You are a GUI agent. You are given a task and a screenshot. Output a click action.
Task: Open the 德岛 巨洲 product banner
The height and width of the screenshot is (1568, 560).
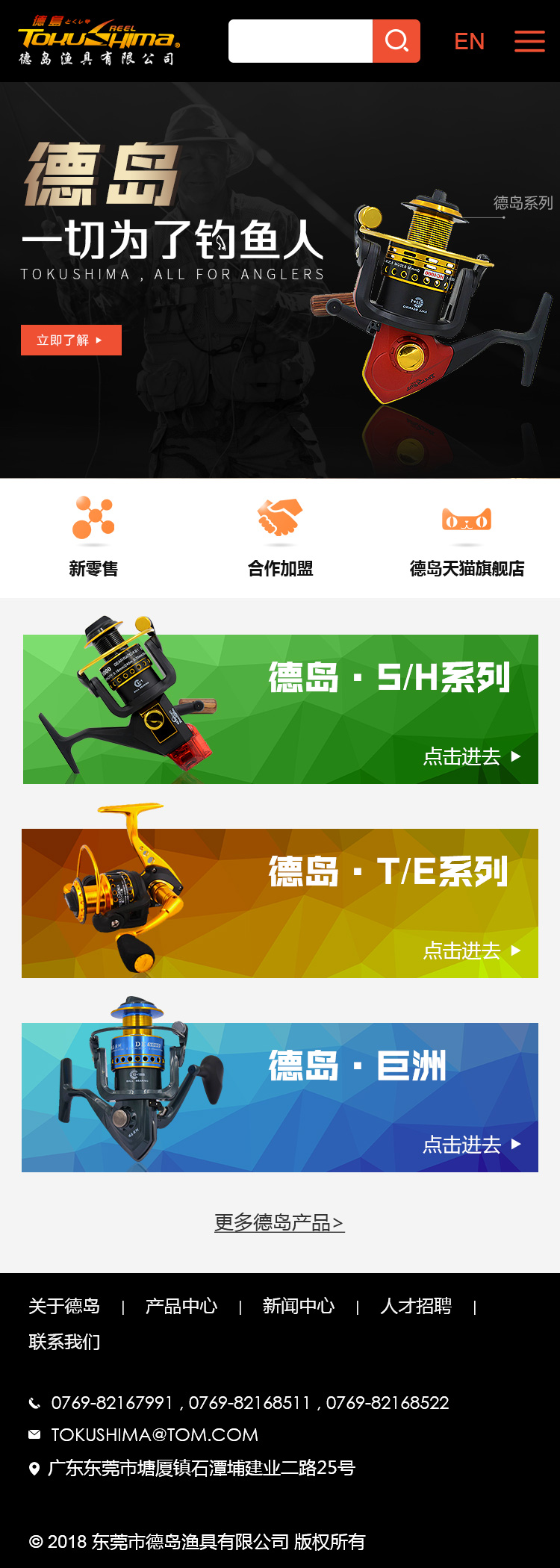point(280,1098)
